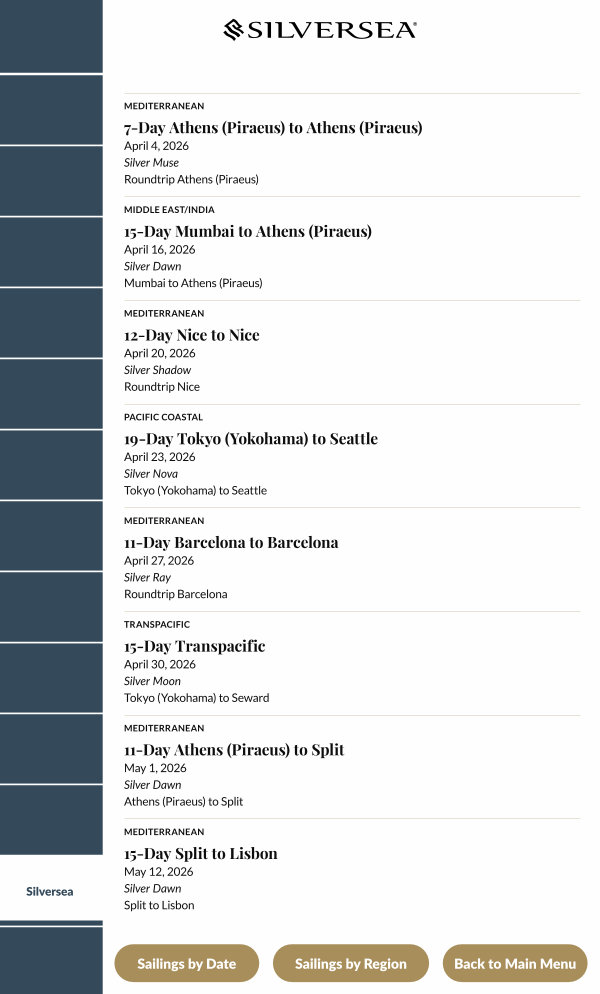Select the Silversea tab in the sidebar
Image resolution: width=600 pixels, height=994 pixels.
coord(50,891)
